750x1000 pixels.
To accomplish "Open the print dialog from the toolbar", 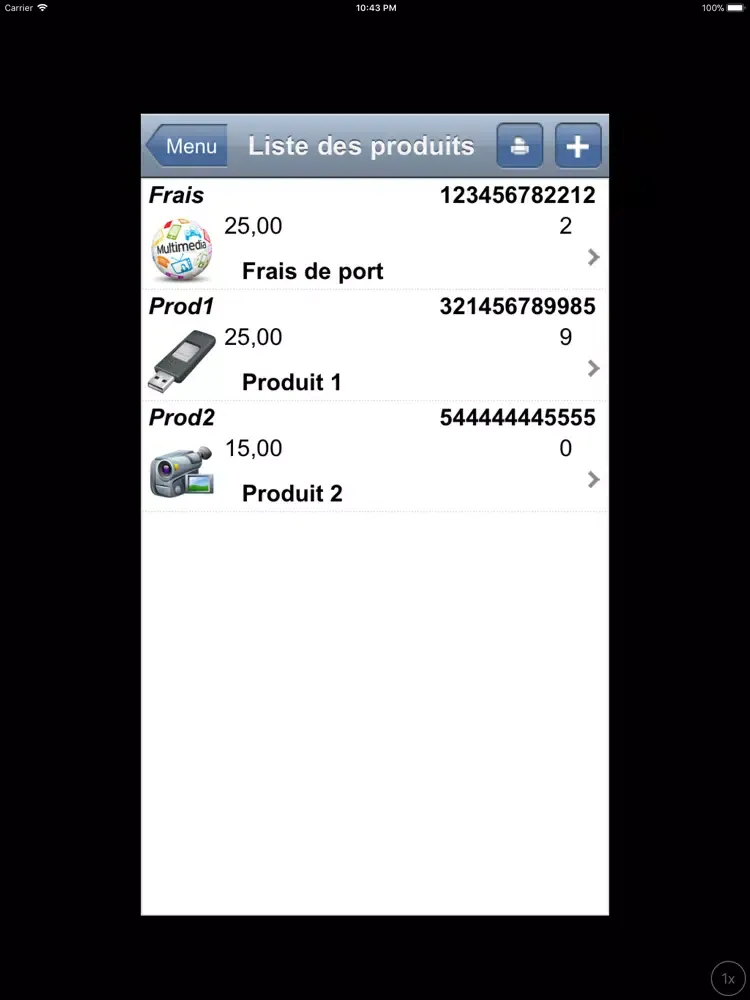I will [519, 145].
